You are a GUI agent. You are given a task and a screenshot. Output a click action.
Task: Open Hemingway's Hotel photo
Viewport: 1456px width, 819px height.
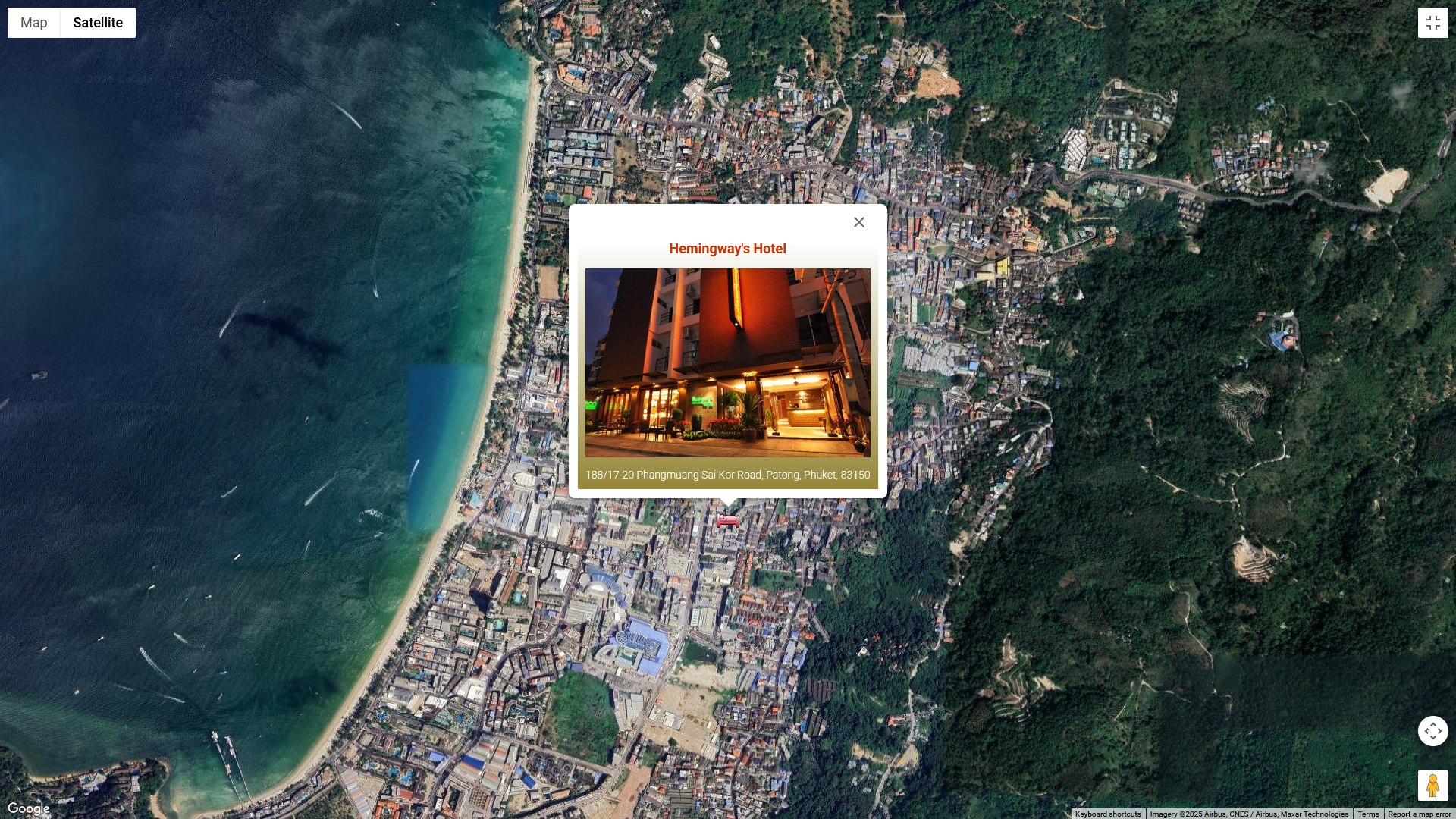[x=727, y=362]
